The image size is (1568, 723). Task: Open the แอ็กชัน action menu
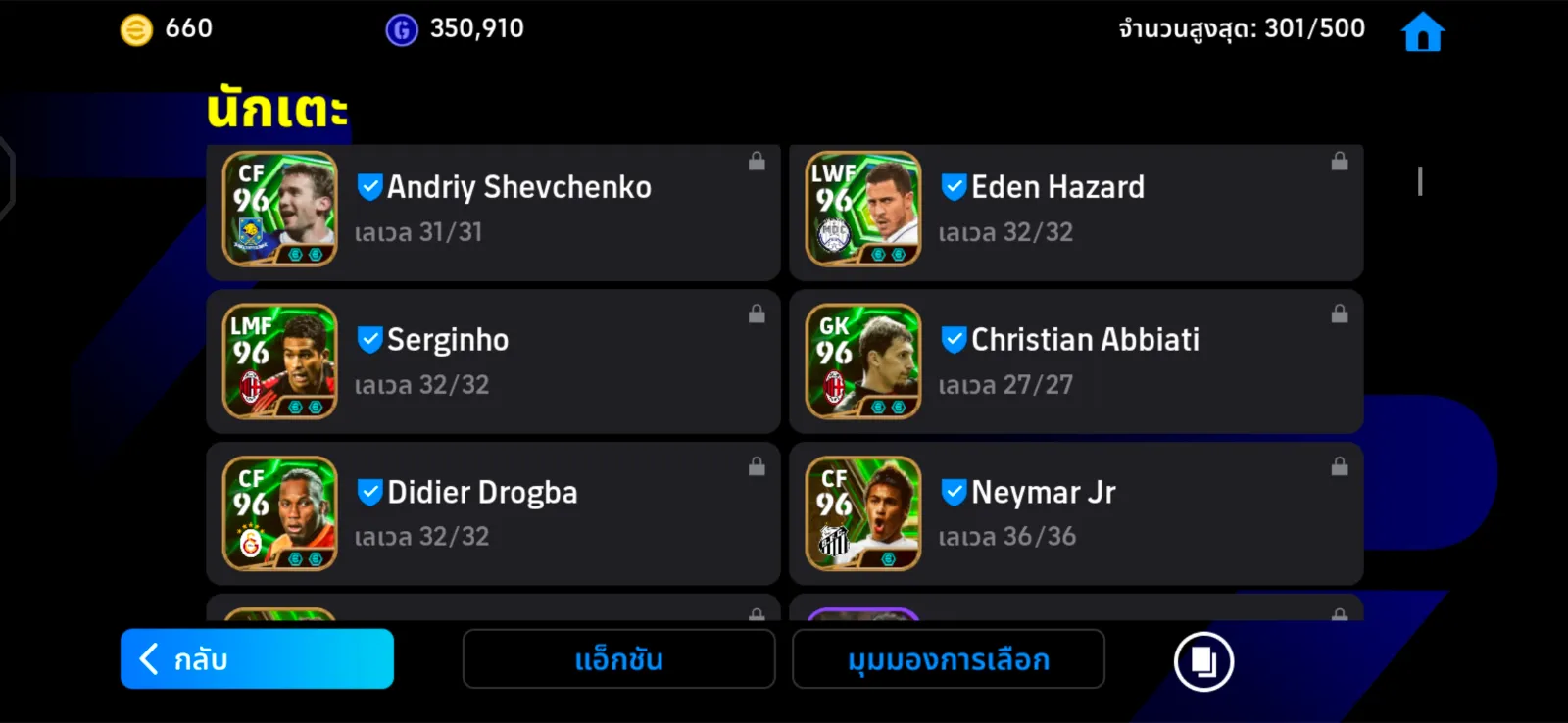[x=618, y=658]
